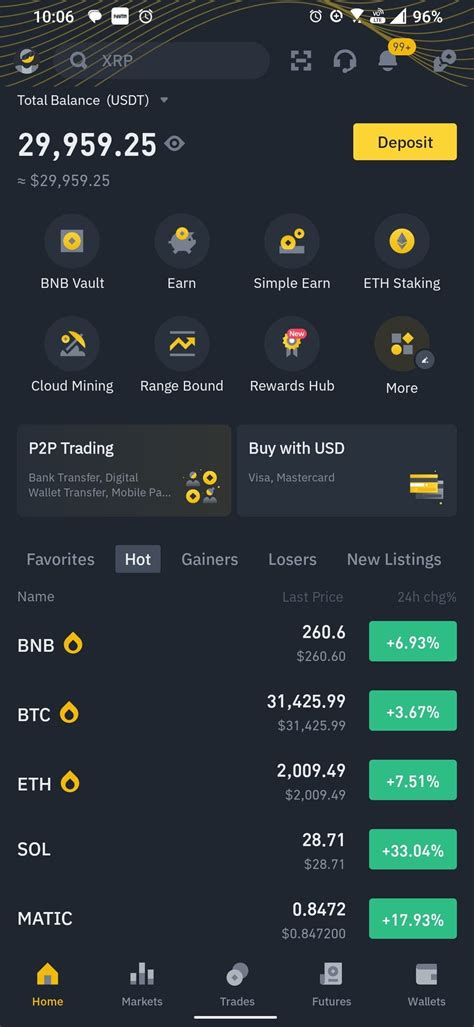The height and width of the screenshot is (1027, 474).
Task: Open customer support headset icon
Action: (x=344, y=61)
